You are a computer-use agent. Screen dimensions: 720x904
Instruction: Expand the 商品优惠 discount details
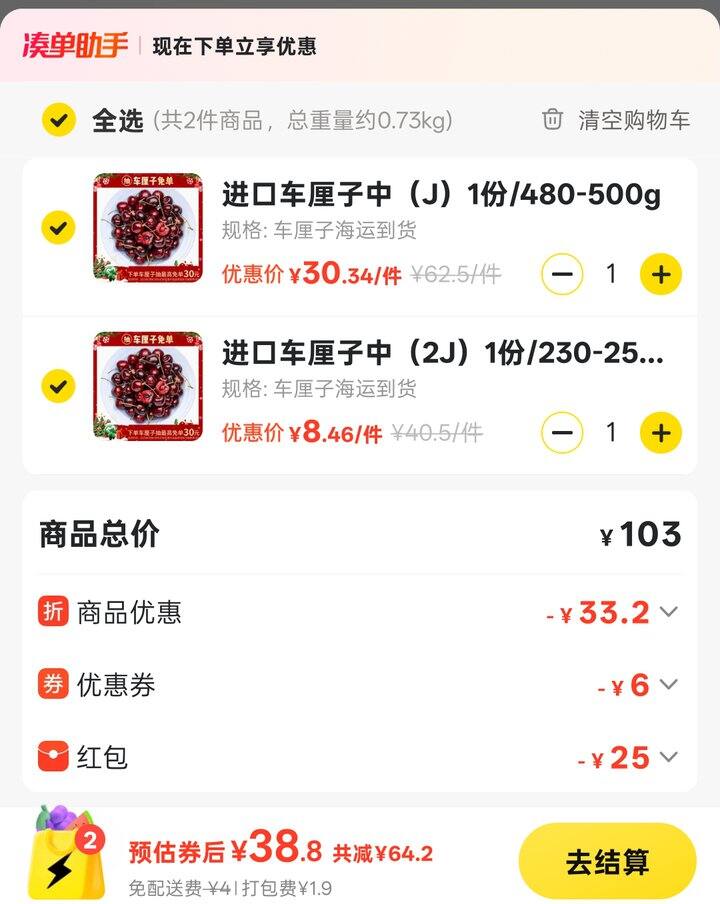pyautogui.click(x=668, y=612)
